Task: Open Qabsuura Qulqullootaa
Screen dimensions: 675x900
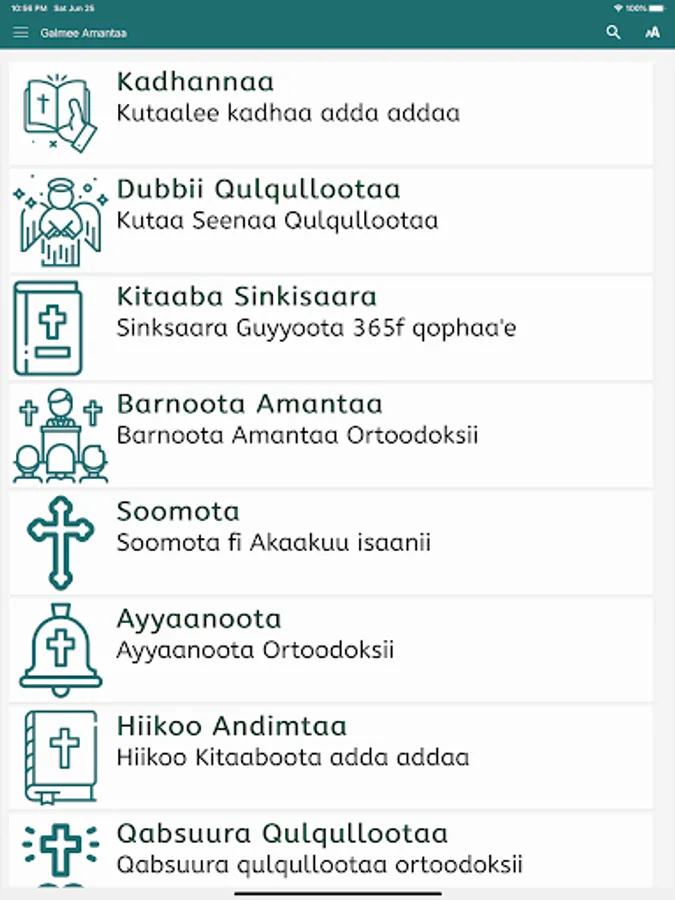Action: tap(330, 850)
